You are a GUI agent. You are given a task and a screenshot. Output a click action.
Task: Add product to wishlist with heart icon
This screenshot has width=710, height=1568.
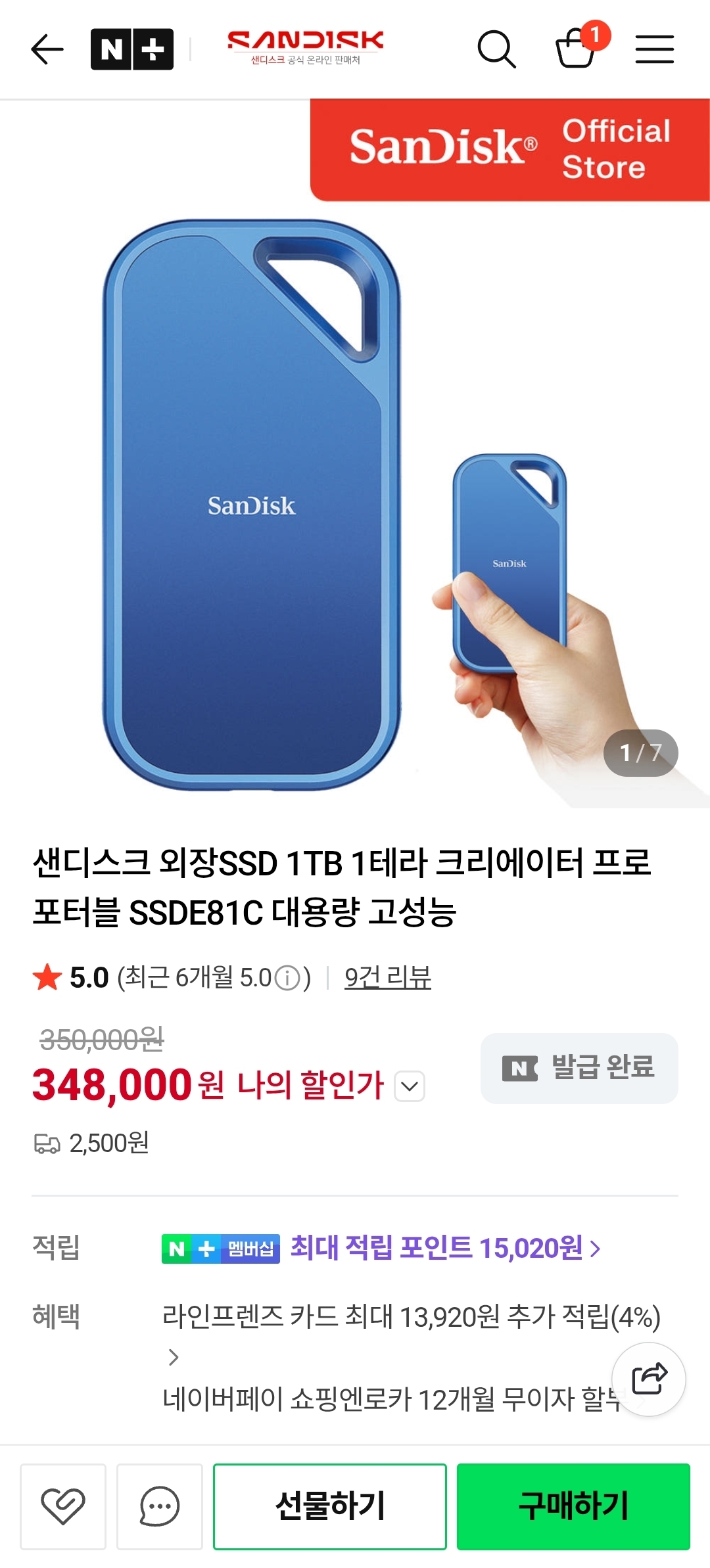click(63, 1506)
